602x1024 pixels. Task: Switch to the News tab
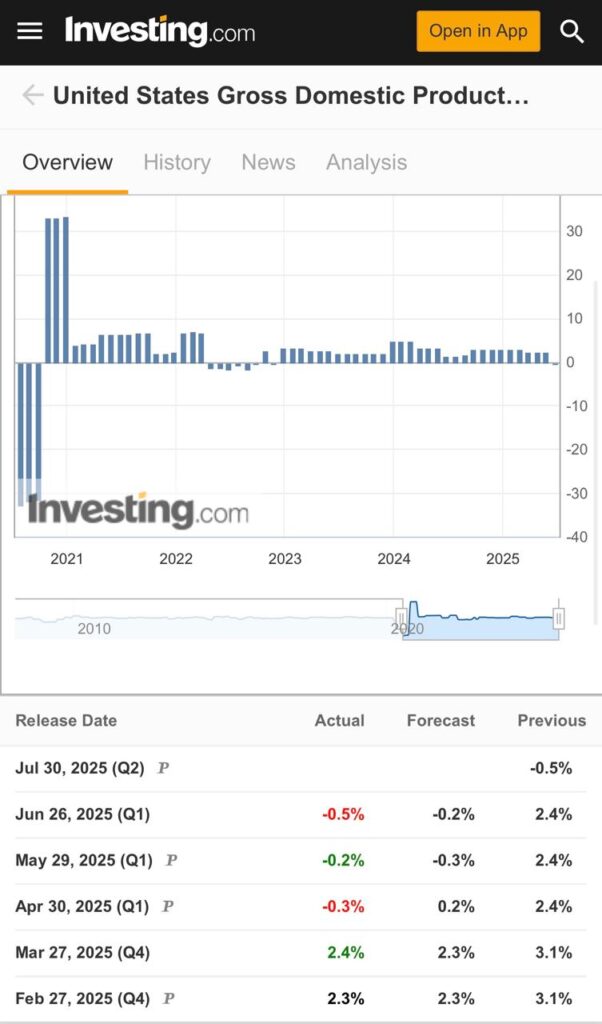pos(268,162)
